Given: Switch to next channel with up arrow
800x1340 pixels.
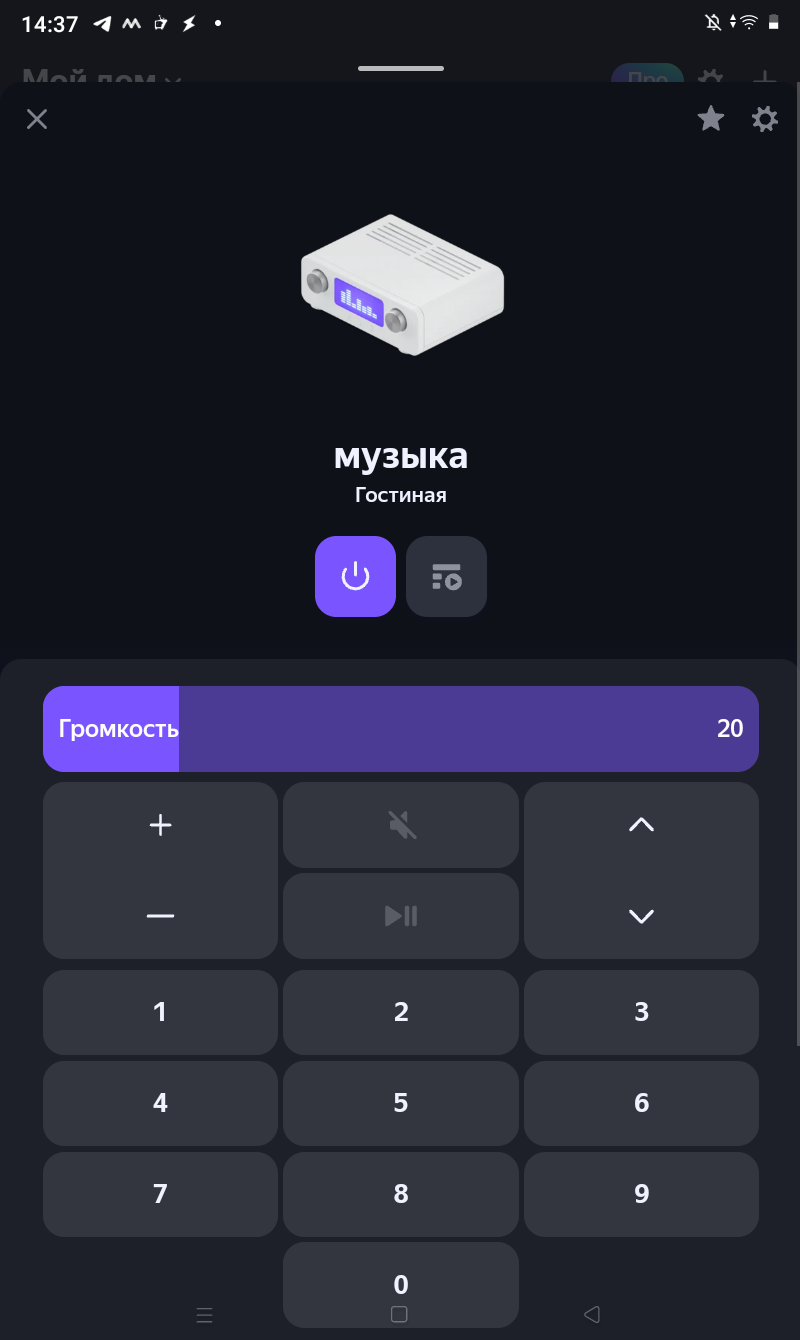Looking at the screenshot, I should click(x=641, y=825).
